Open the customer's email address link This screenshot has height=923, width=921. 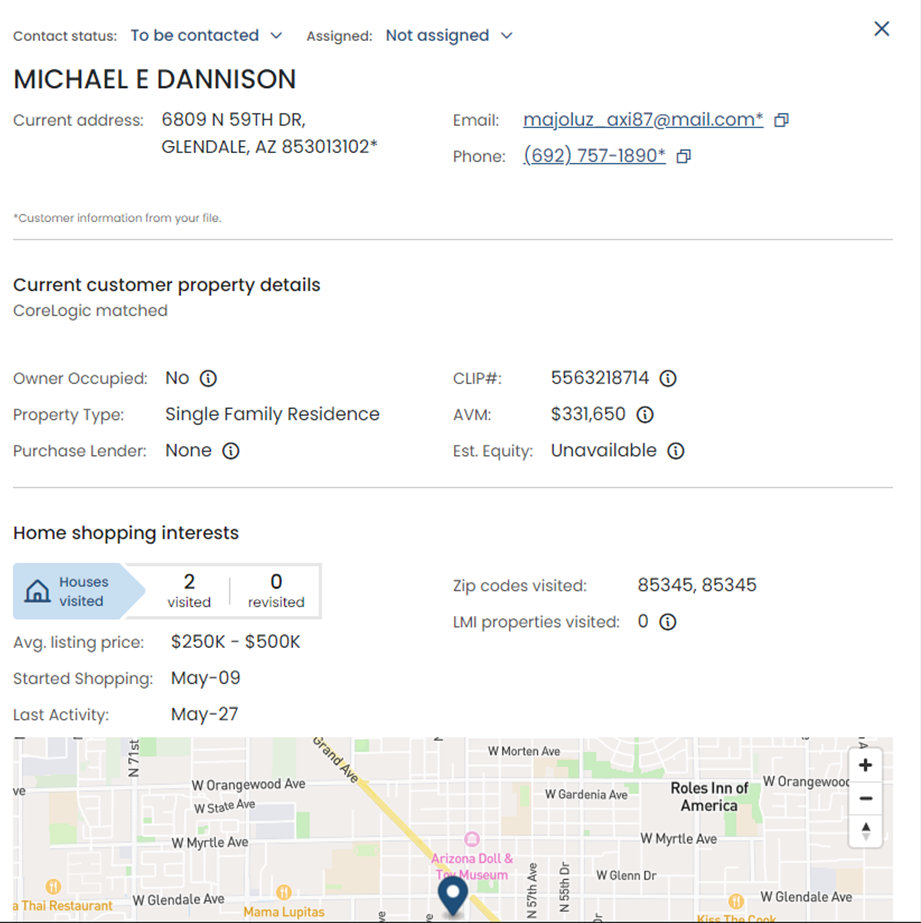[x=643, y=120]
